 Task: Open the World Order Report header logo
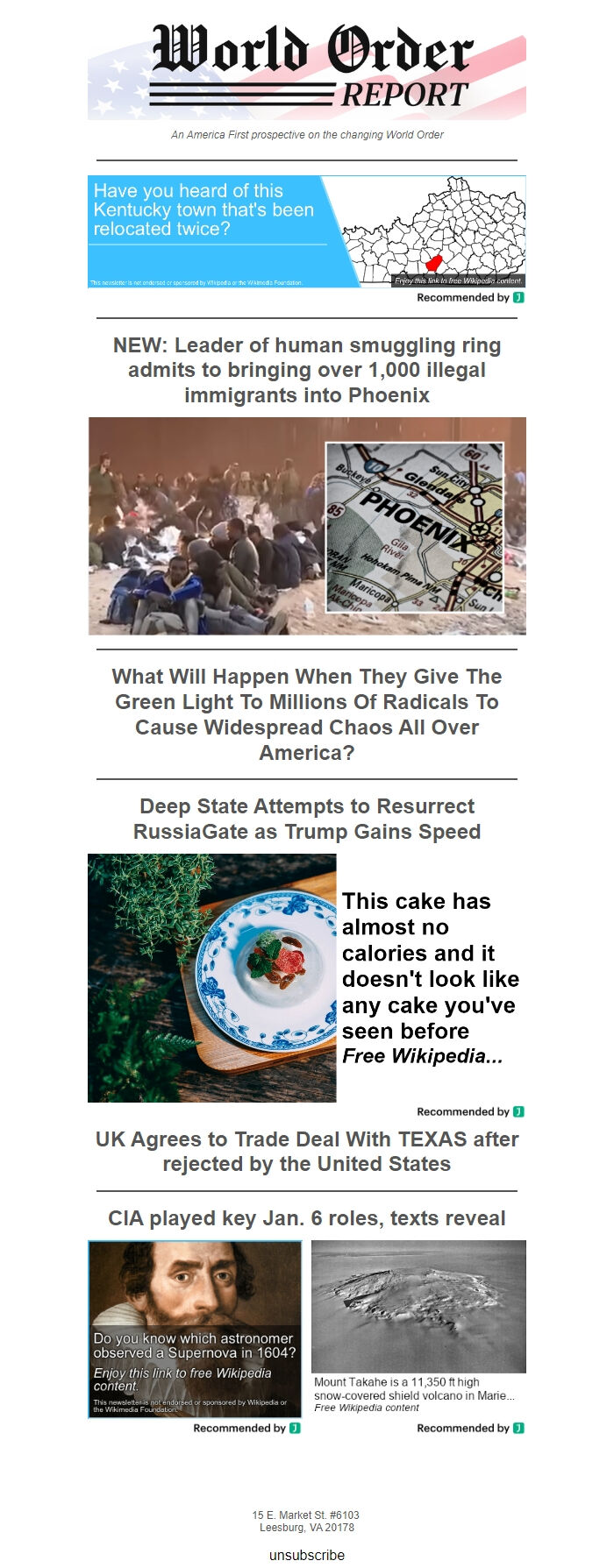click(x=306, y=72)
